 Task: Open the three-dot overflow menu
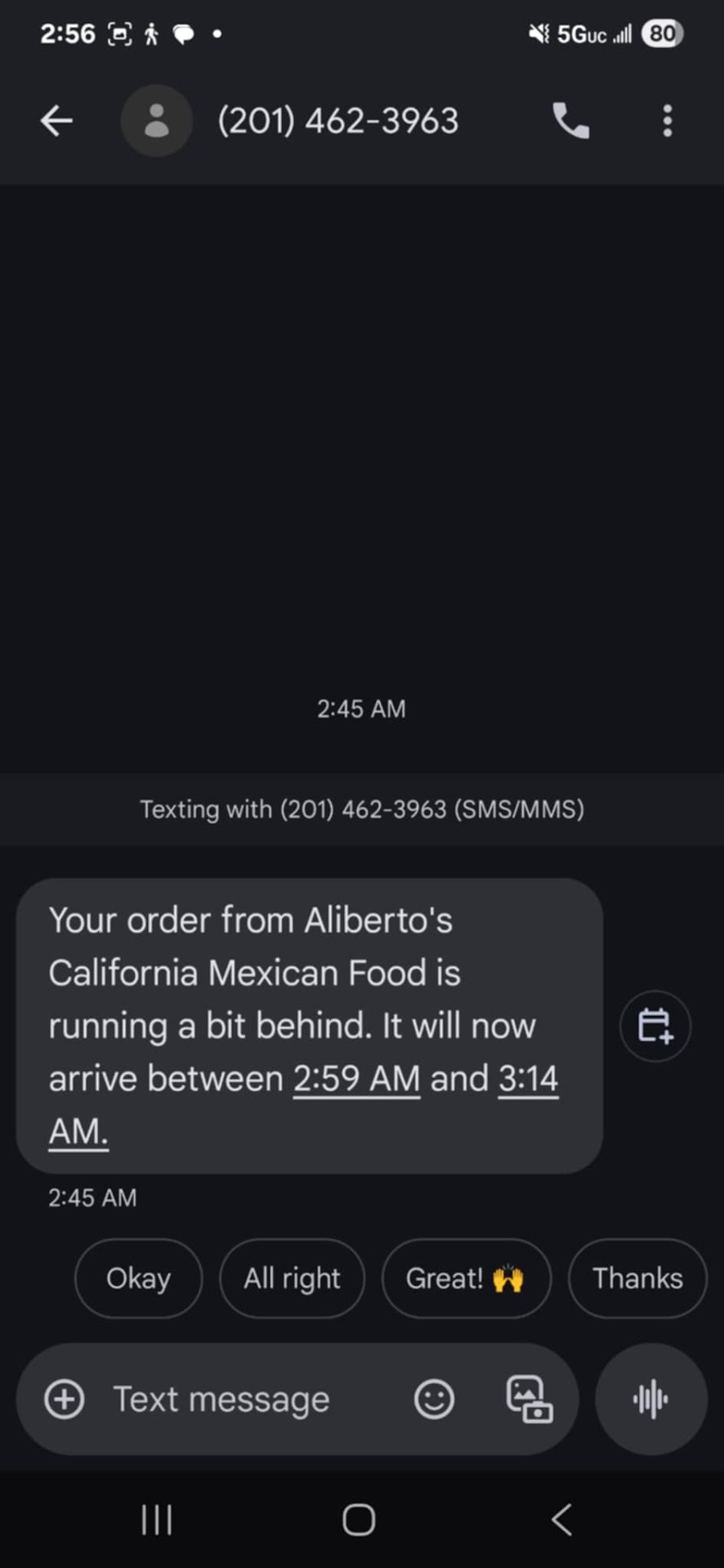pos(668,121)
